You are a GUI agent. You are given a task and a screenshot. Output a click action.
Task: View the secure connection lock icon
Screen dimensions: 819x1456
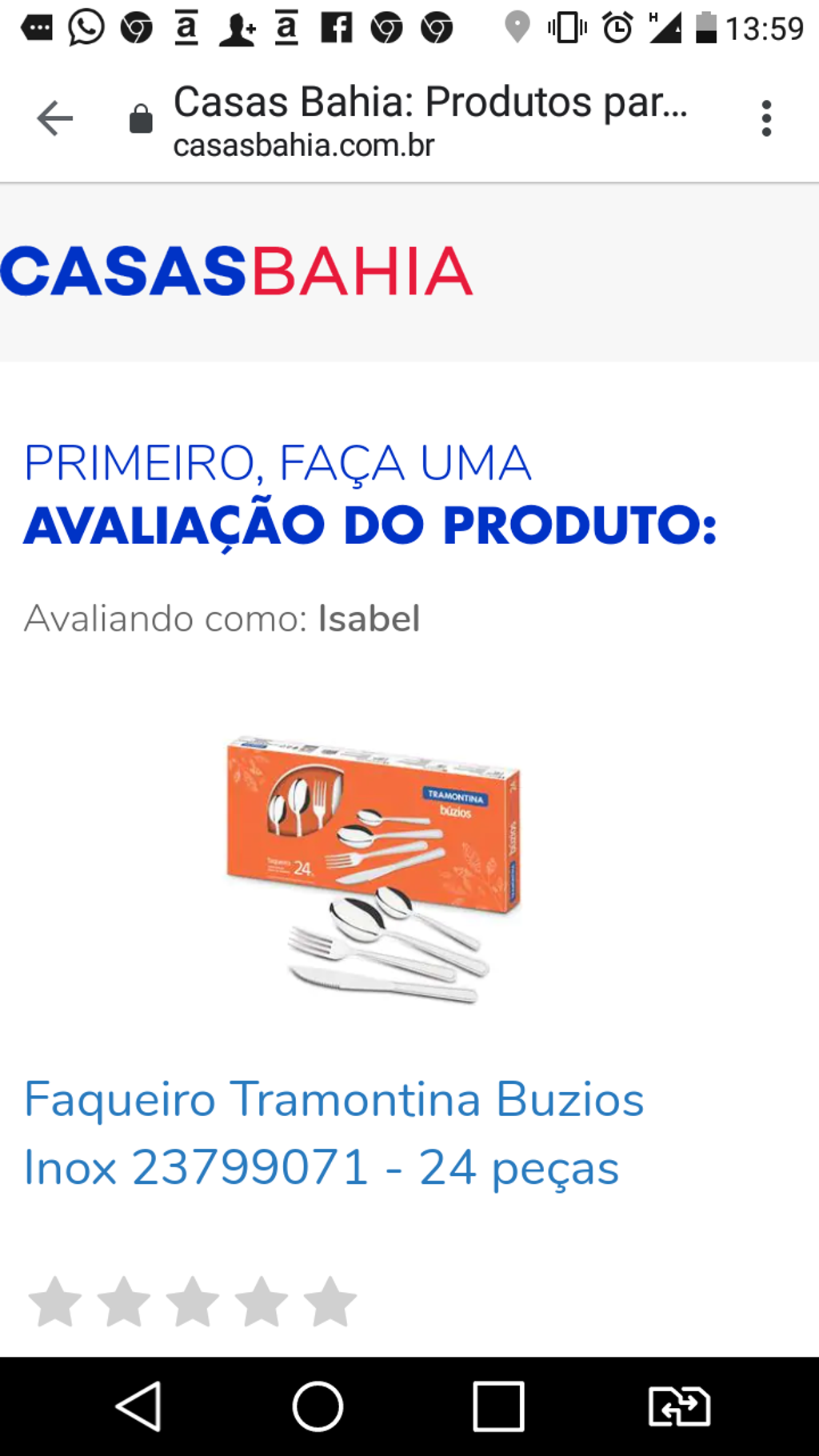pos(141,119)
